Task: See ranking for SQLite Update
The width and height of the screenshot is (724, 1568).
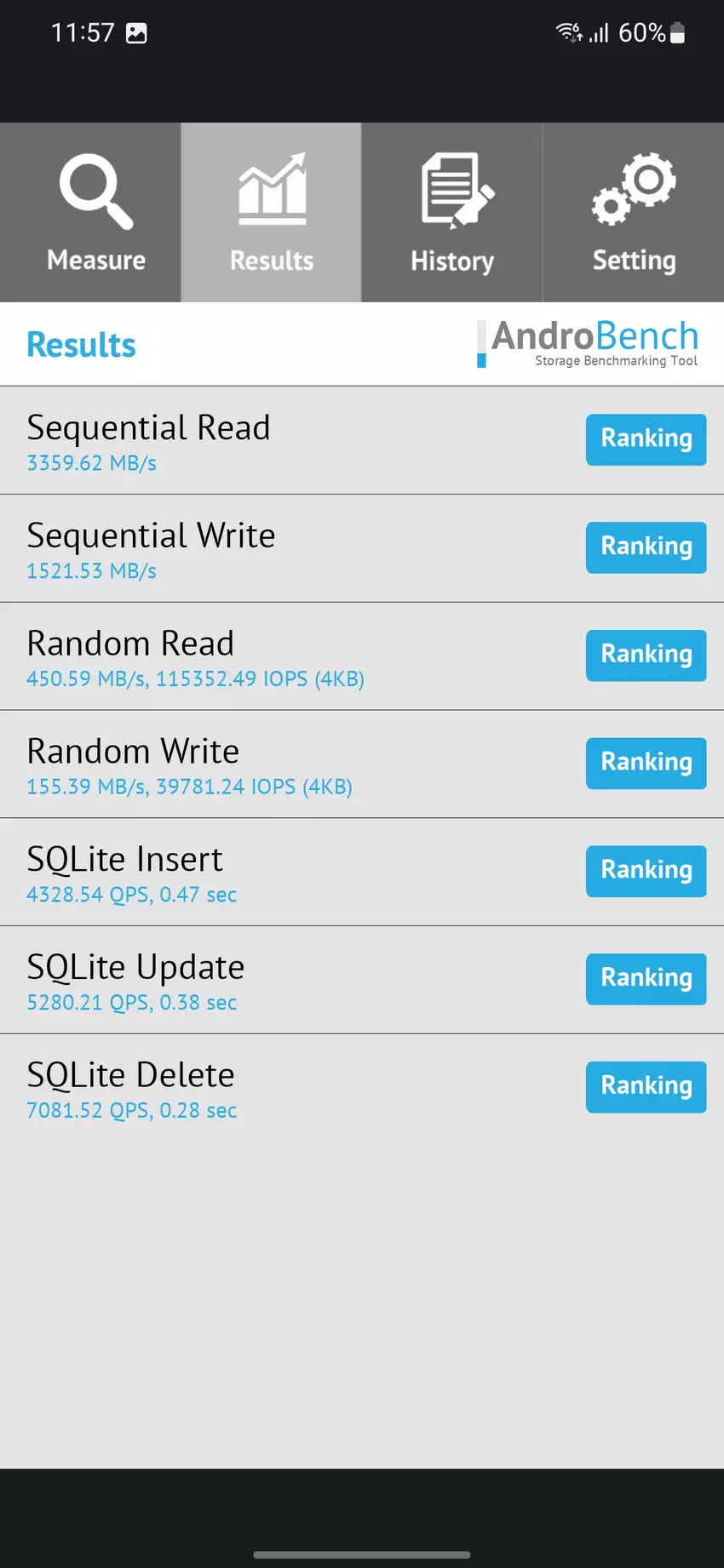Action: [x=646, y=979]
